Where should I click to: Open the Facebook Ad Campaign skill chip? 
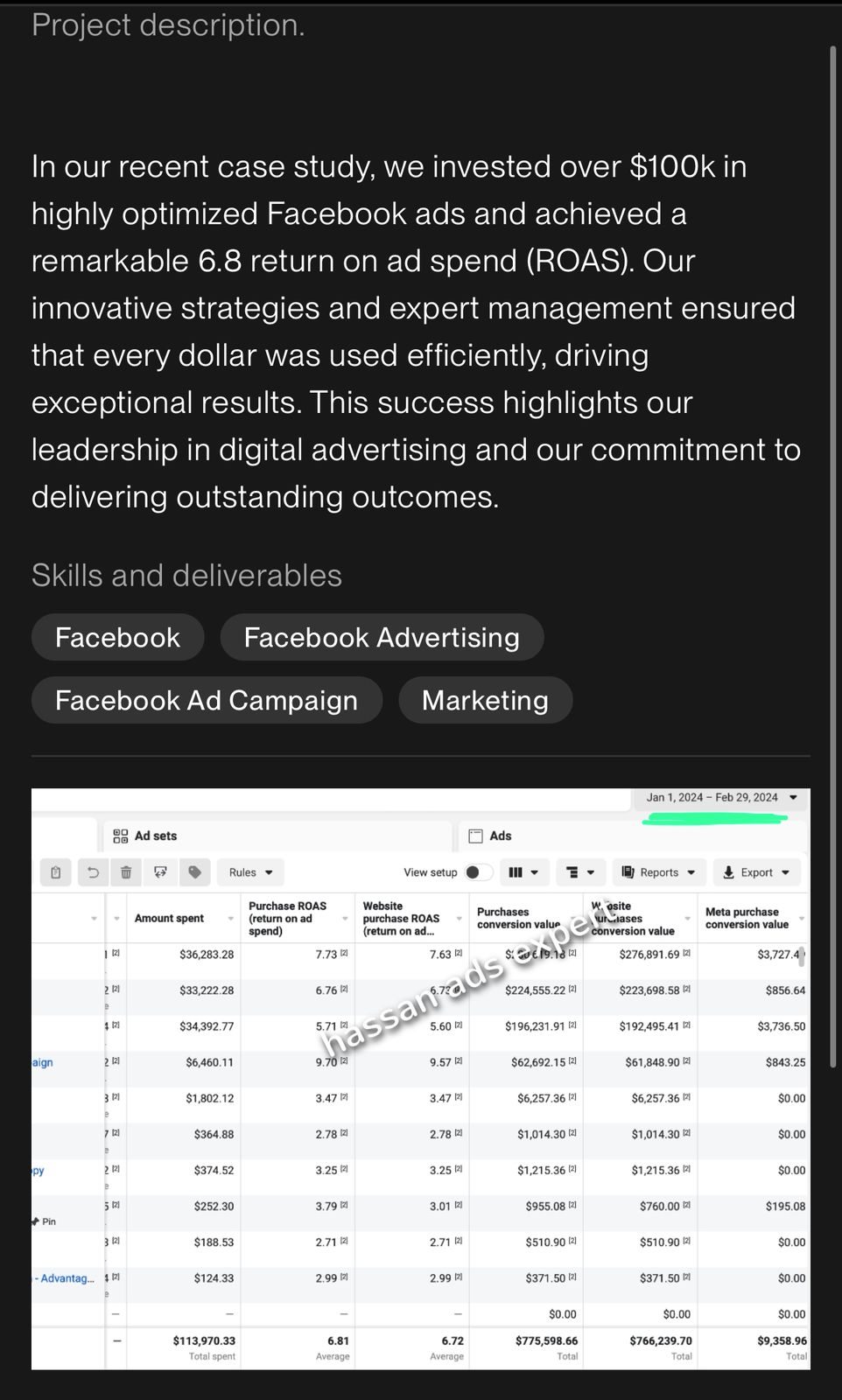click(207, 701)
